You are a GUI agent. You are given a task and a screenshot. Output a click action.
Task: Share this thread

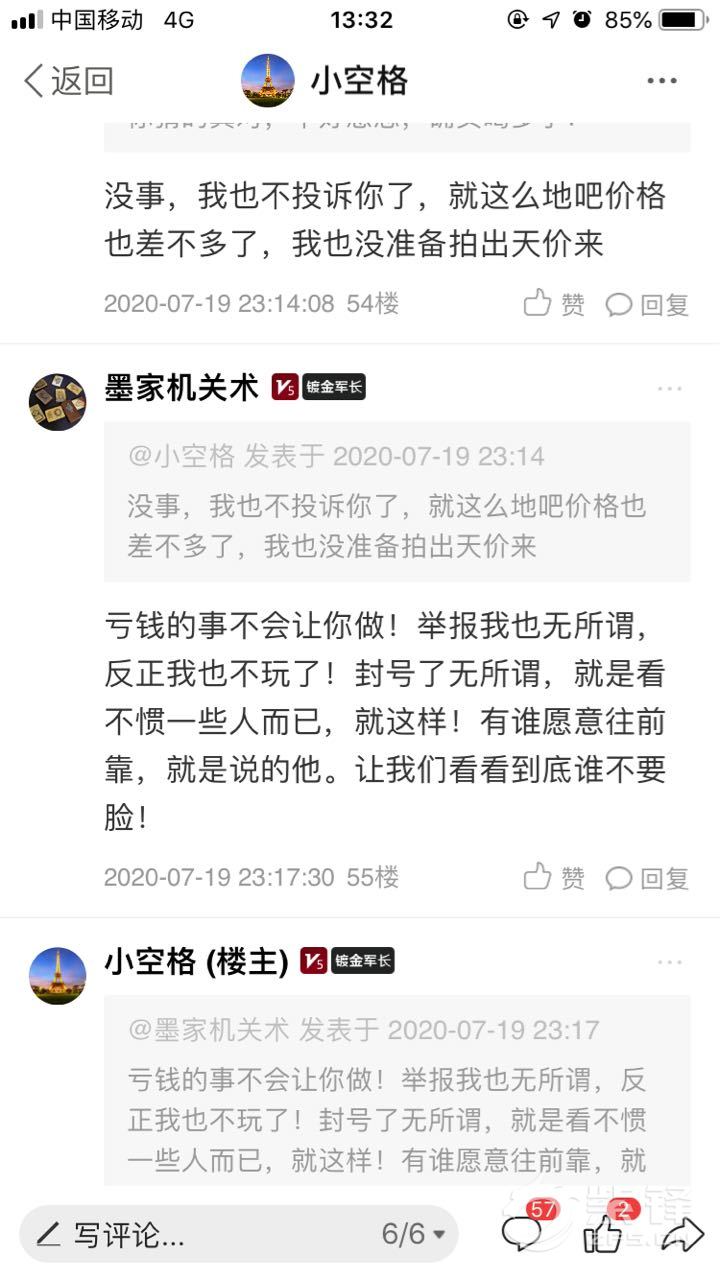coord(682,1234)
